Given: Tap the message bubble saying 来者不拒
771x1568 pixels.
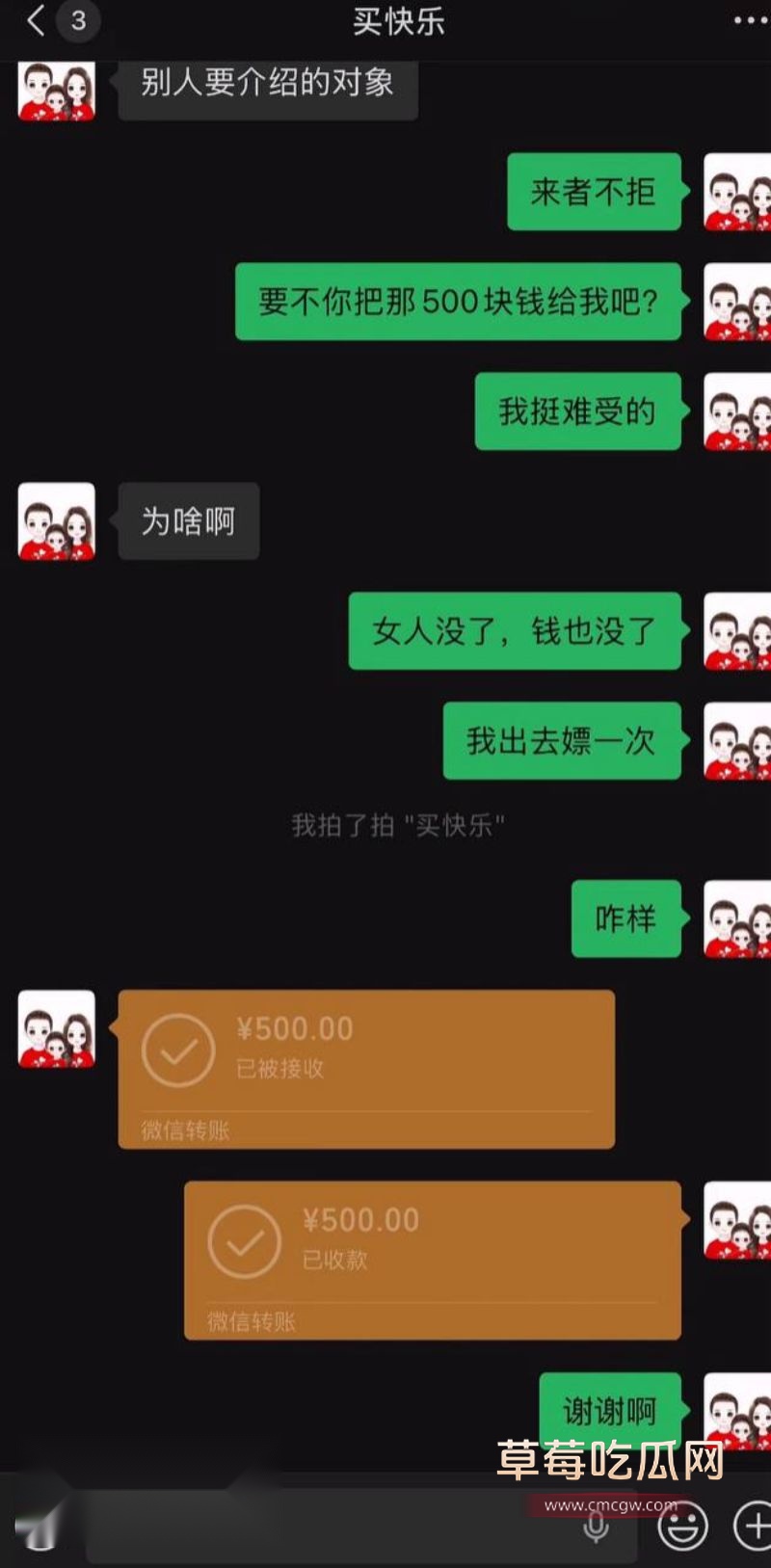Looking at the screenshot, I should click(594, 193).
